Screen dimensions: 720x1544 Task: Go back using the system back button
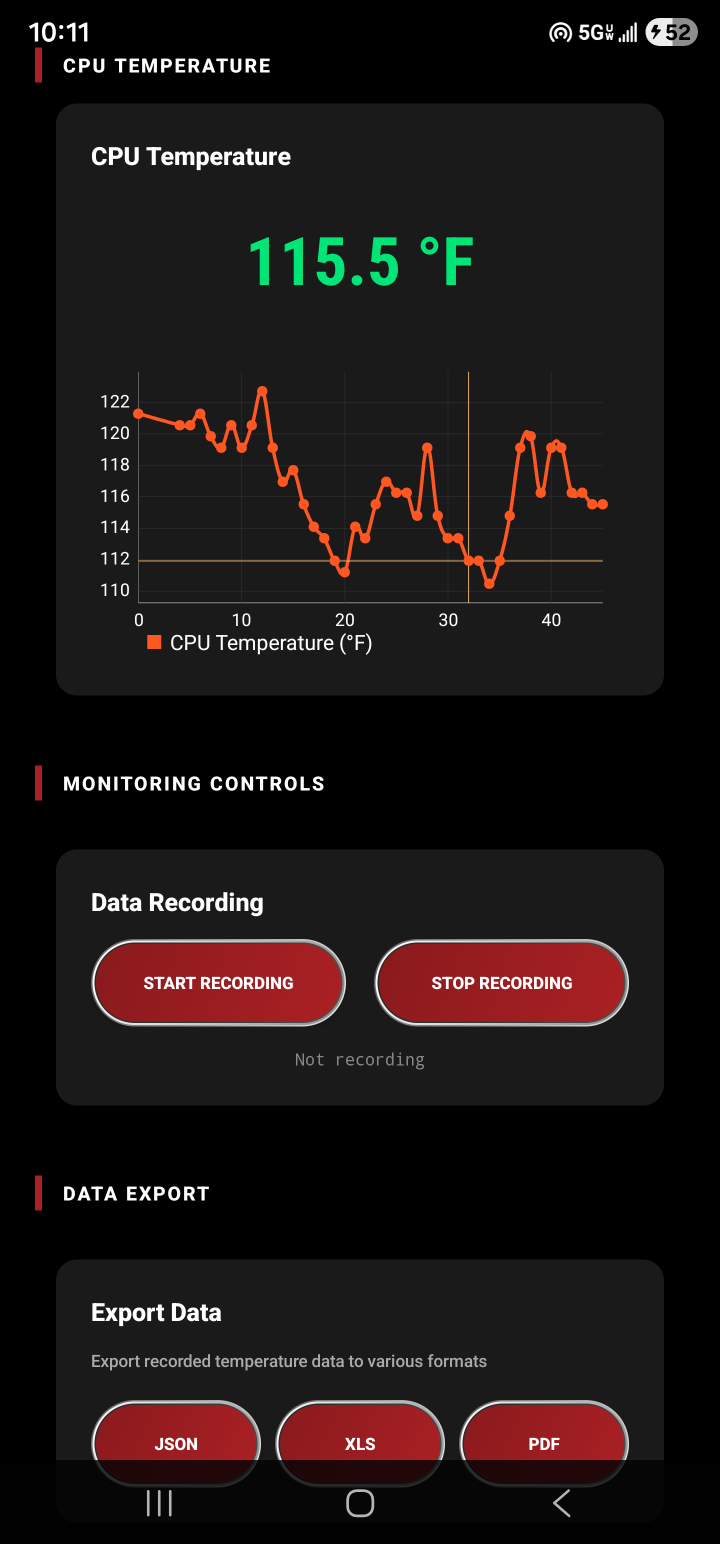(561, 1502)
